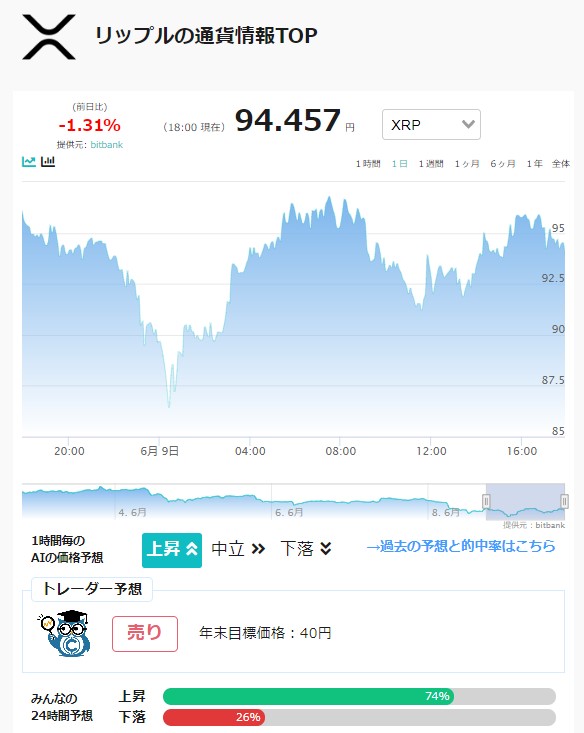Tap the right handle of the range navigator

[564, 501]
